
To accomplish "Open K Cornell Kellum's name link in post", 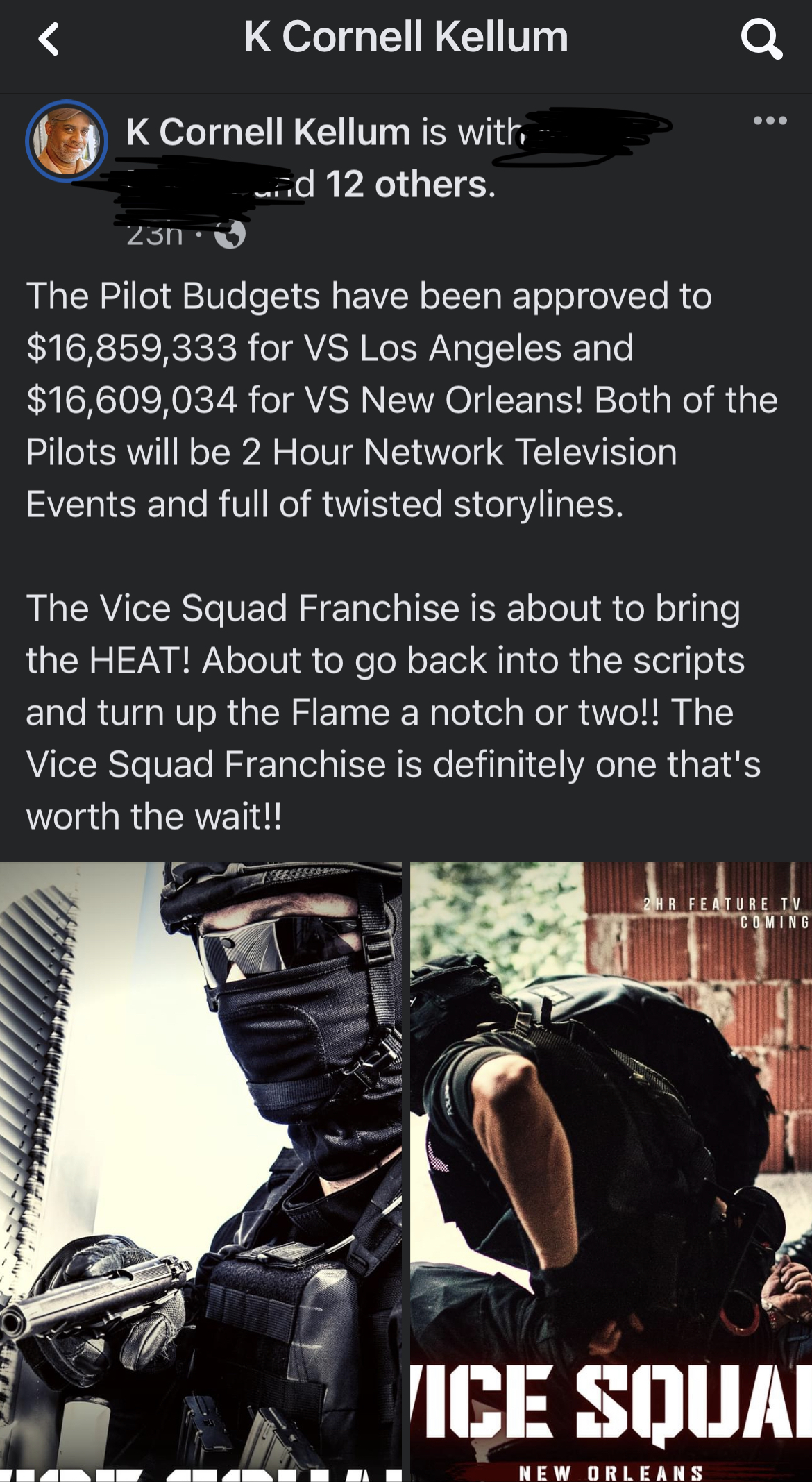I will tap(268, 132).
